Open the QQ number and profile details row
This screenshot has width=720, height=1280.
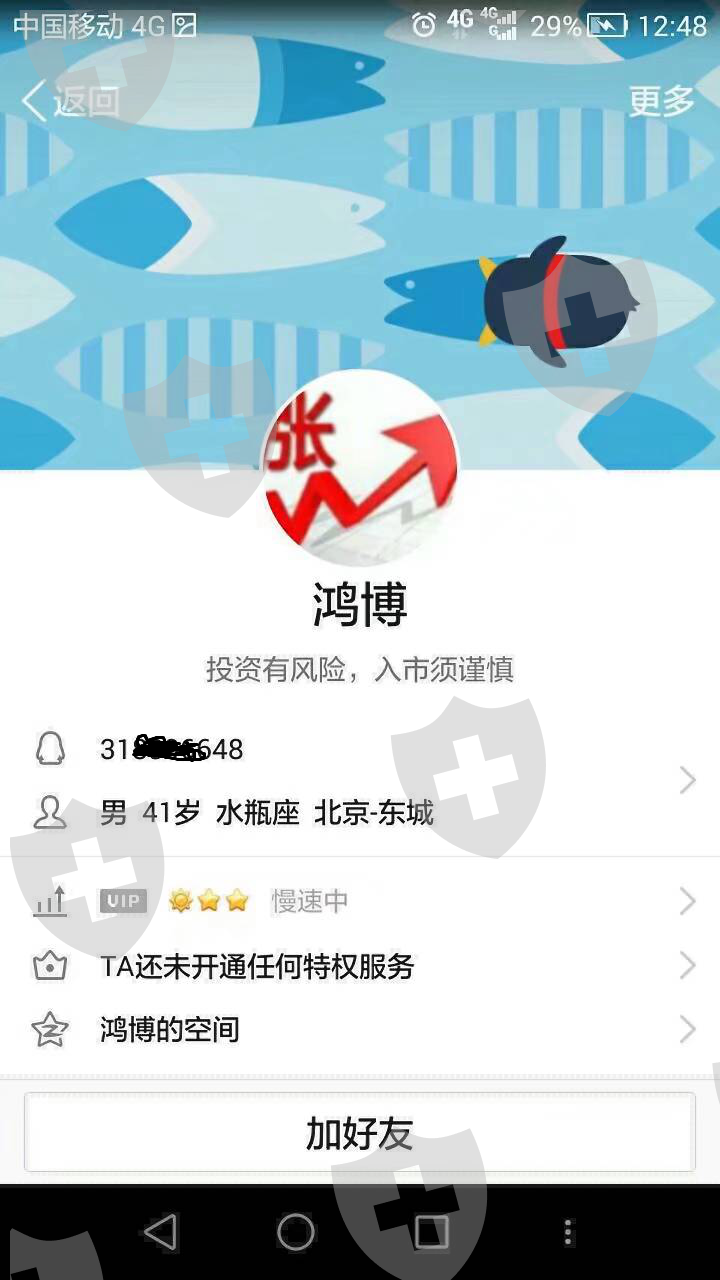pyautogui.click(x=360, y=780)
